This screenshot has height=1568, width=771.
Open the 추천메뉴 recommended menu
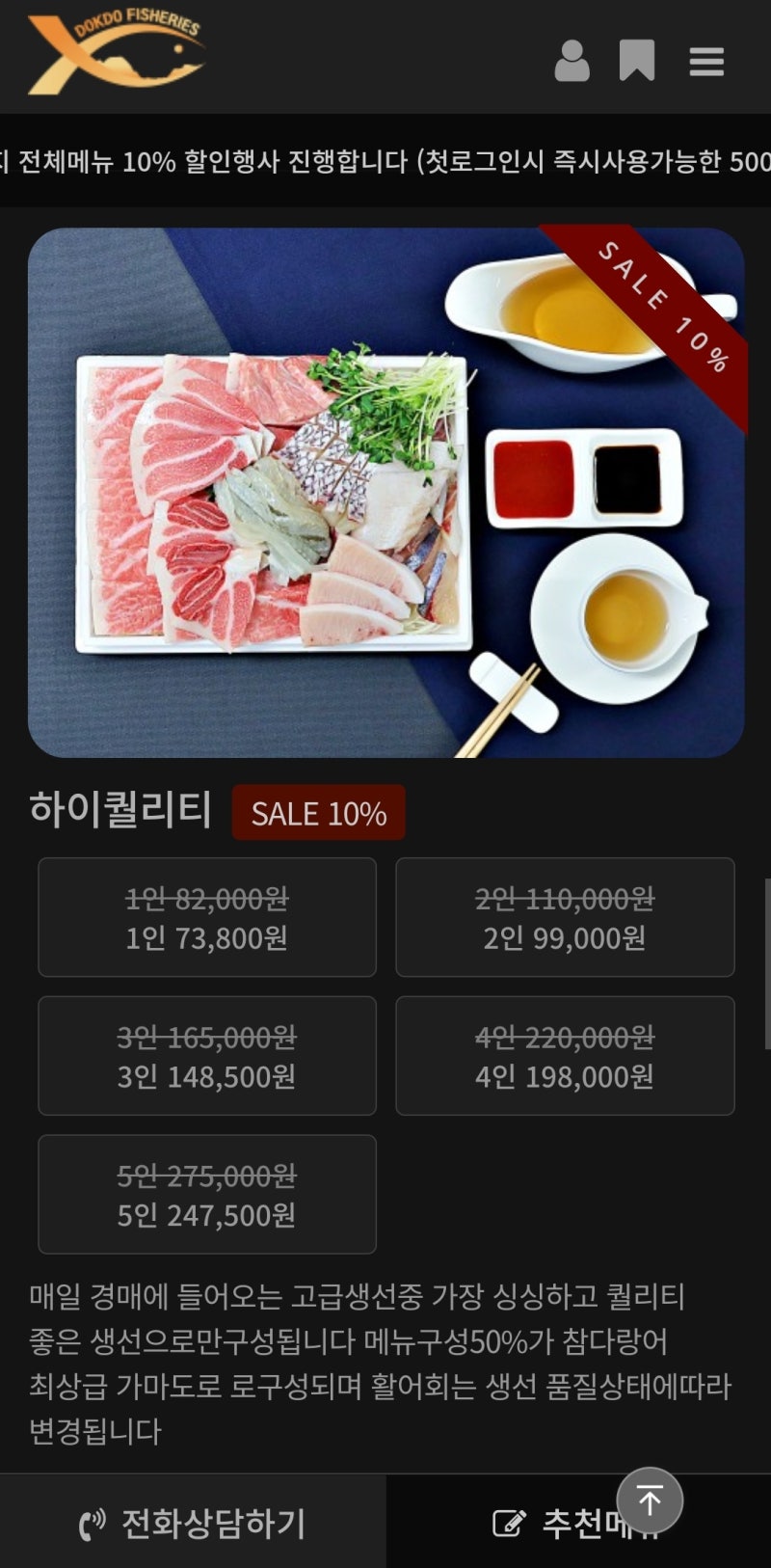[x=578, y=1524]
